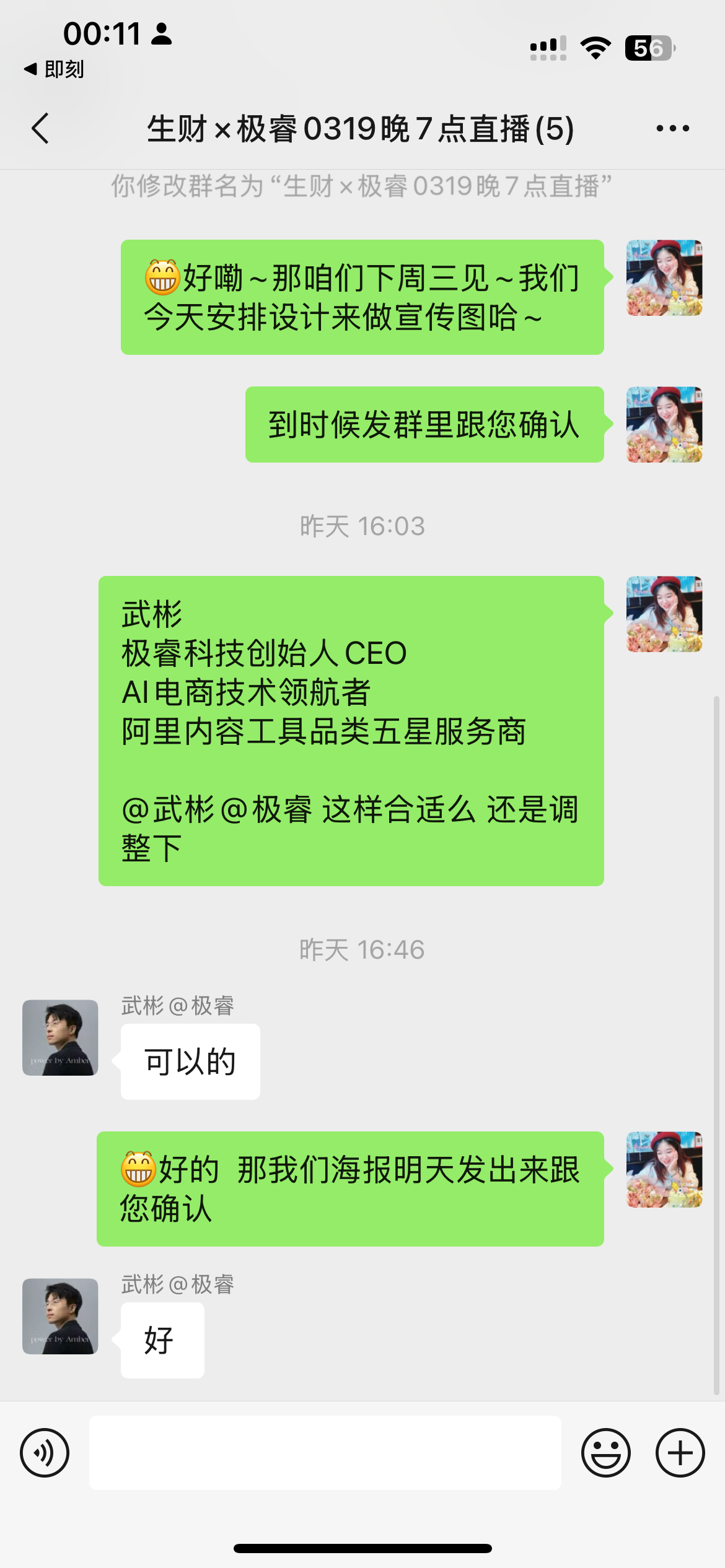The height and width of the screenshot is (1568, 725).
Task: Tap the message text field
Action: pos(325,1453)
